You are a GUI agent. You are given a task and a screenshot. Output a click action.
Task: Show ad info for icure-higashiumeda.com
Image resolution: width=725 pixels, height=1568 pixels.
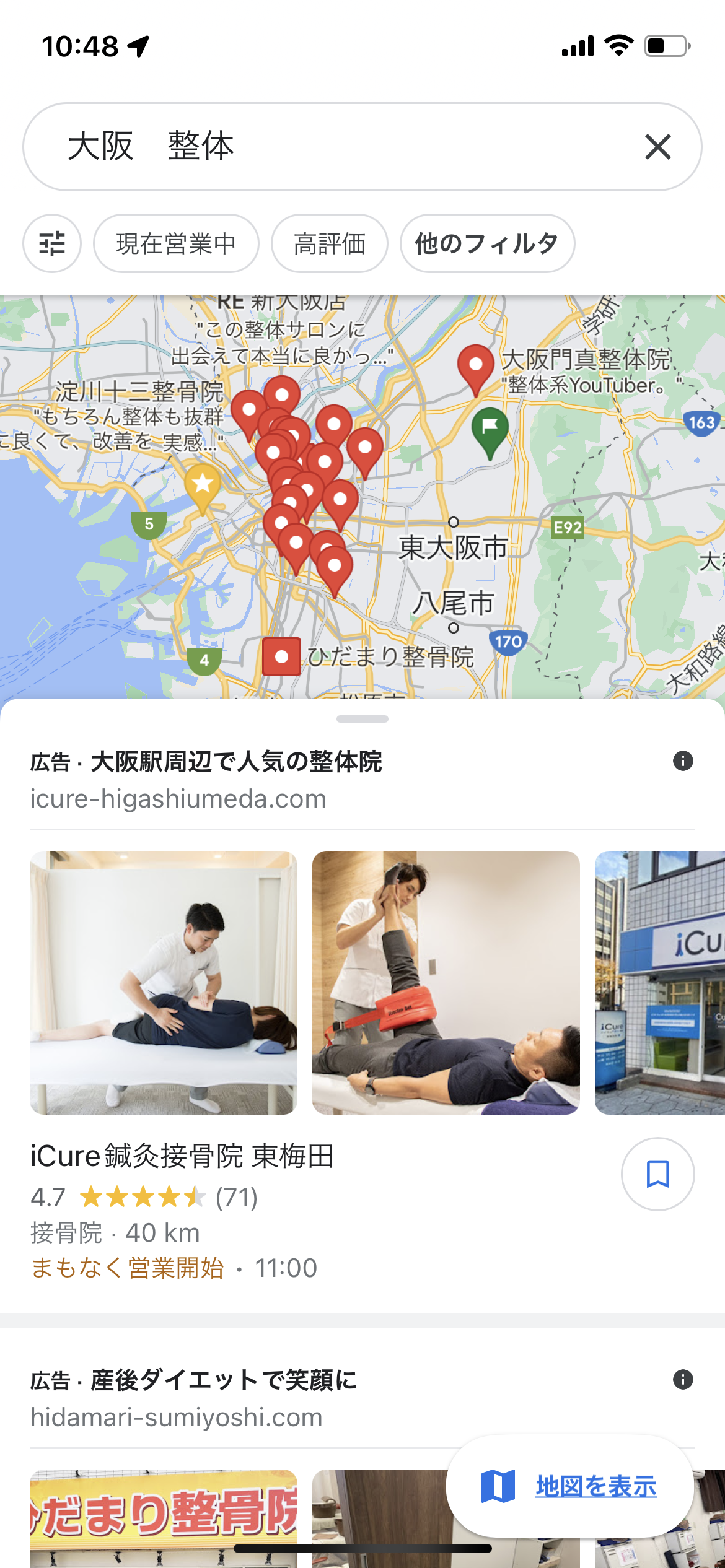pyautogui.click(x=682, y=760)
